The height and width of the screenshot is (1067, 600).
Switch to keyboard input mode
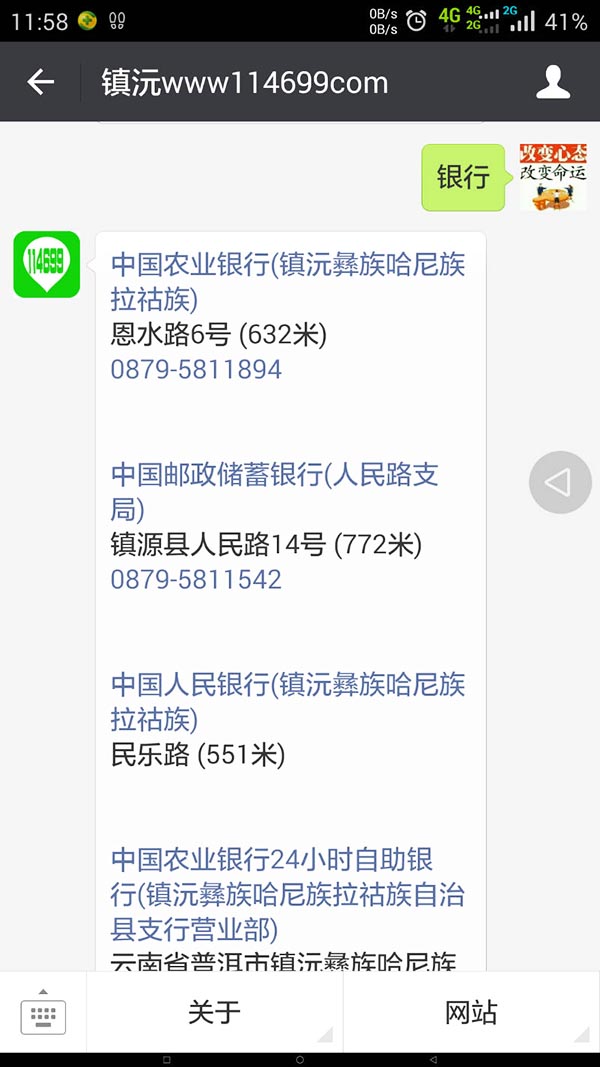pos(43,1012)
